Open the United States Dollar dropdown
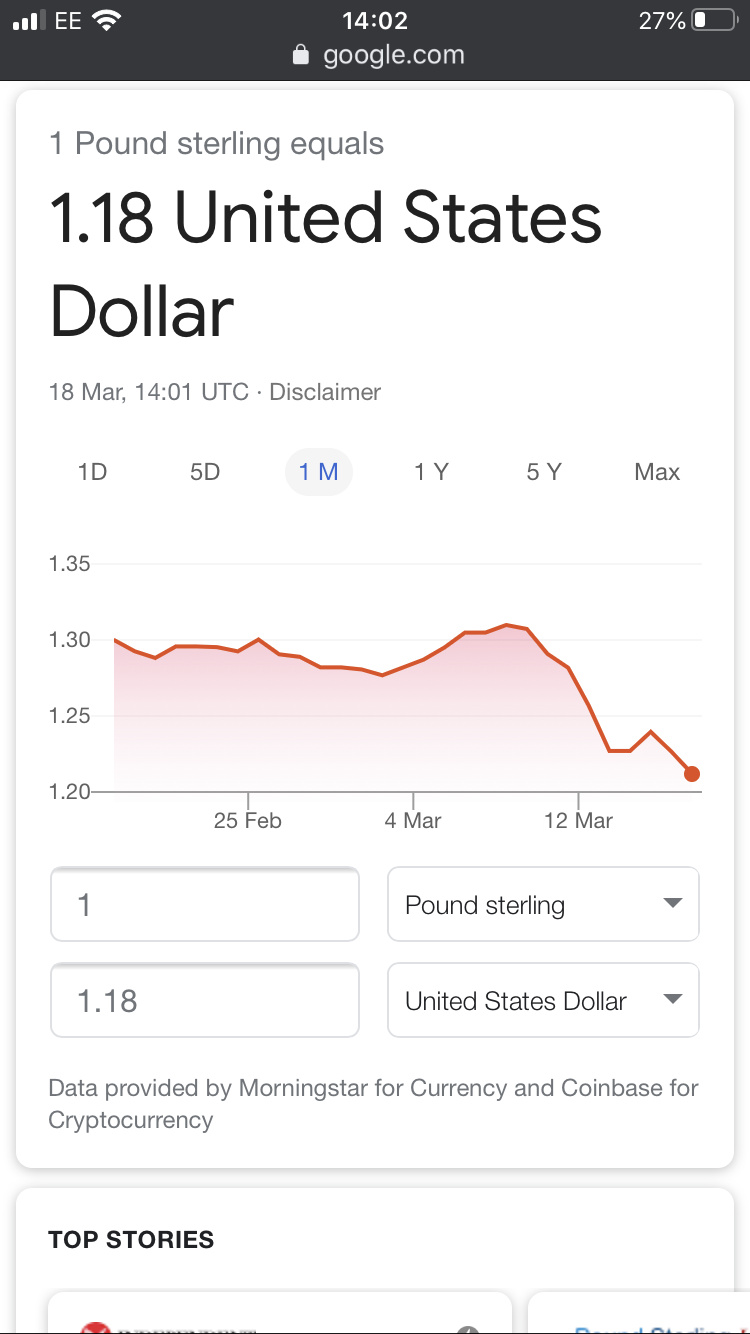 pos(543,1000)
